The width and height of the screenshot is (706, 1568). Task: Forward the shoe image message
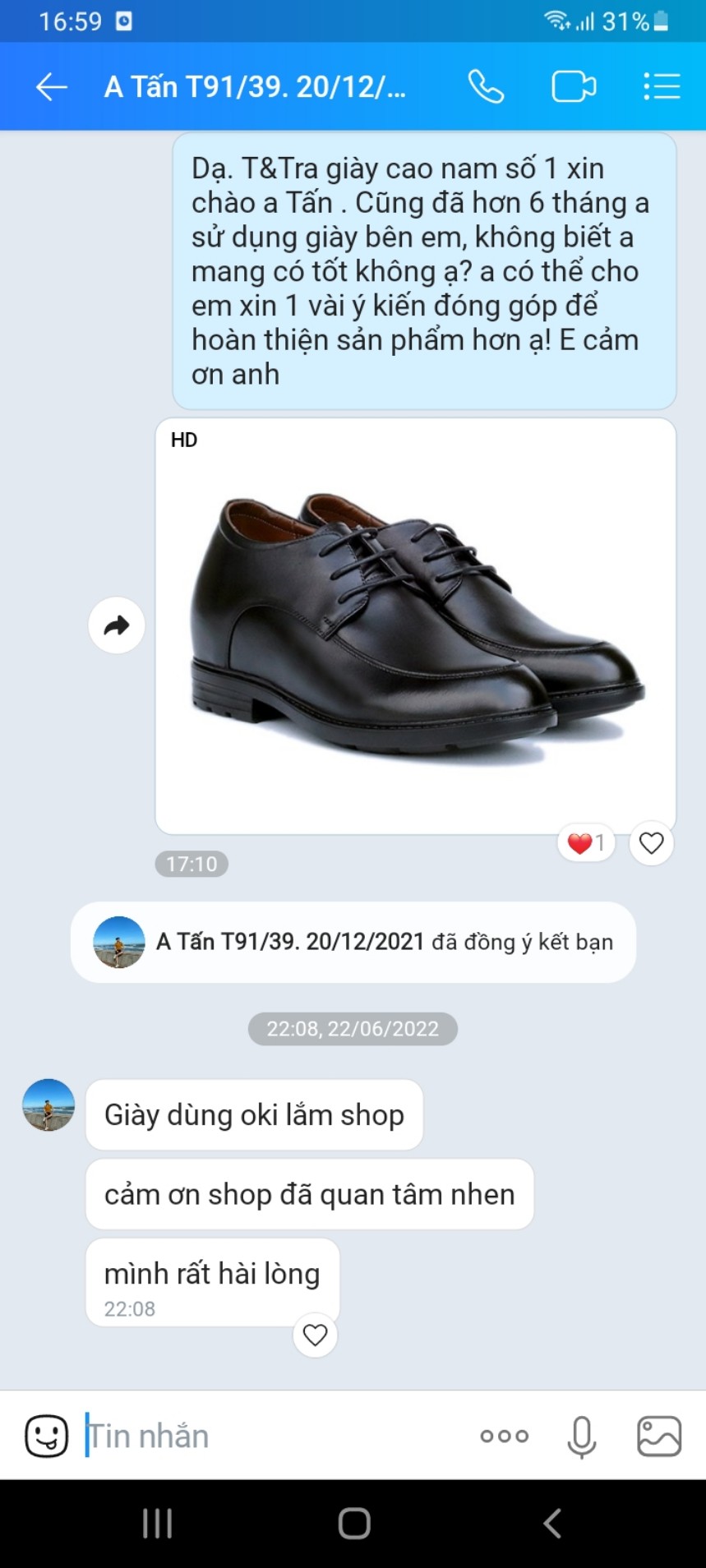tap(117, 625)
